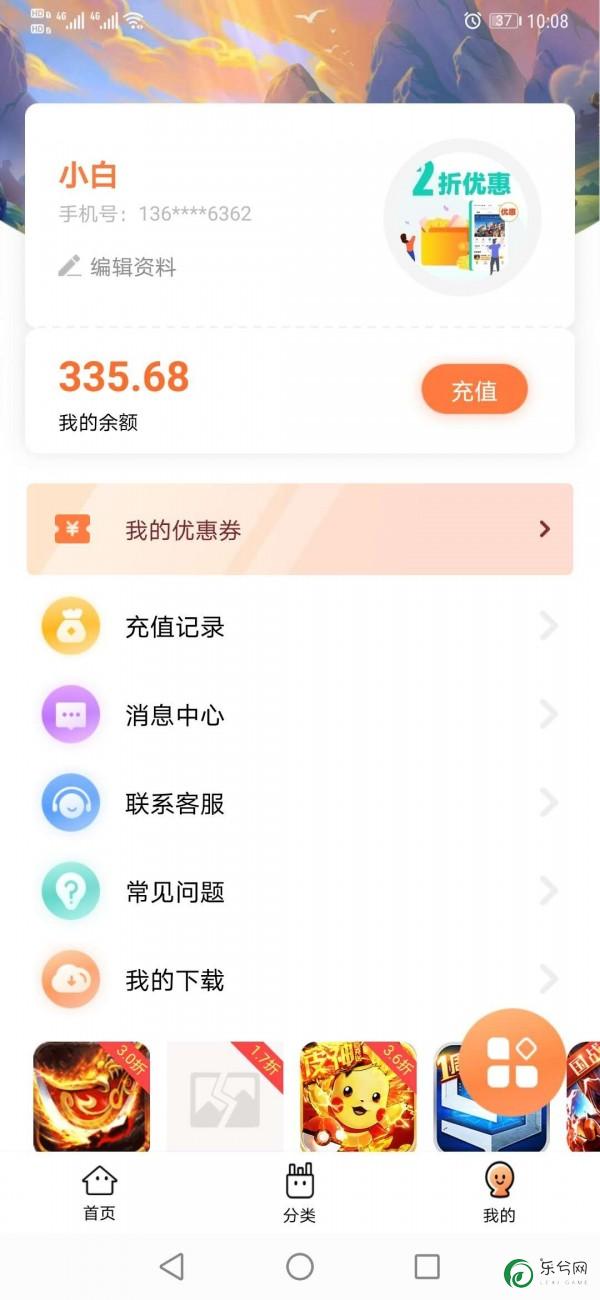This screenshot has width=600, height=1300.
Task: Tap the system back button
Action: coord(172,1267)
